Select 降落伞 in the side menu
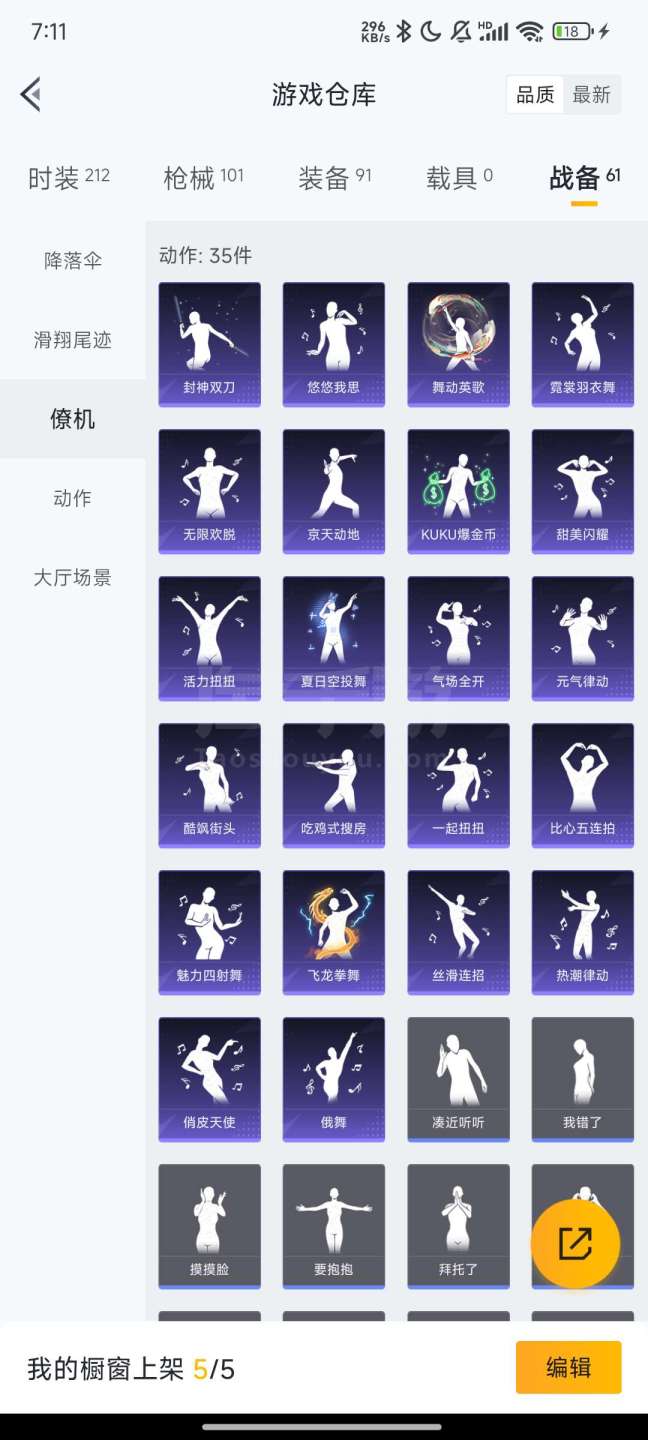 tap(73, 261)
